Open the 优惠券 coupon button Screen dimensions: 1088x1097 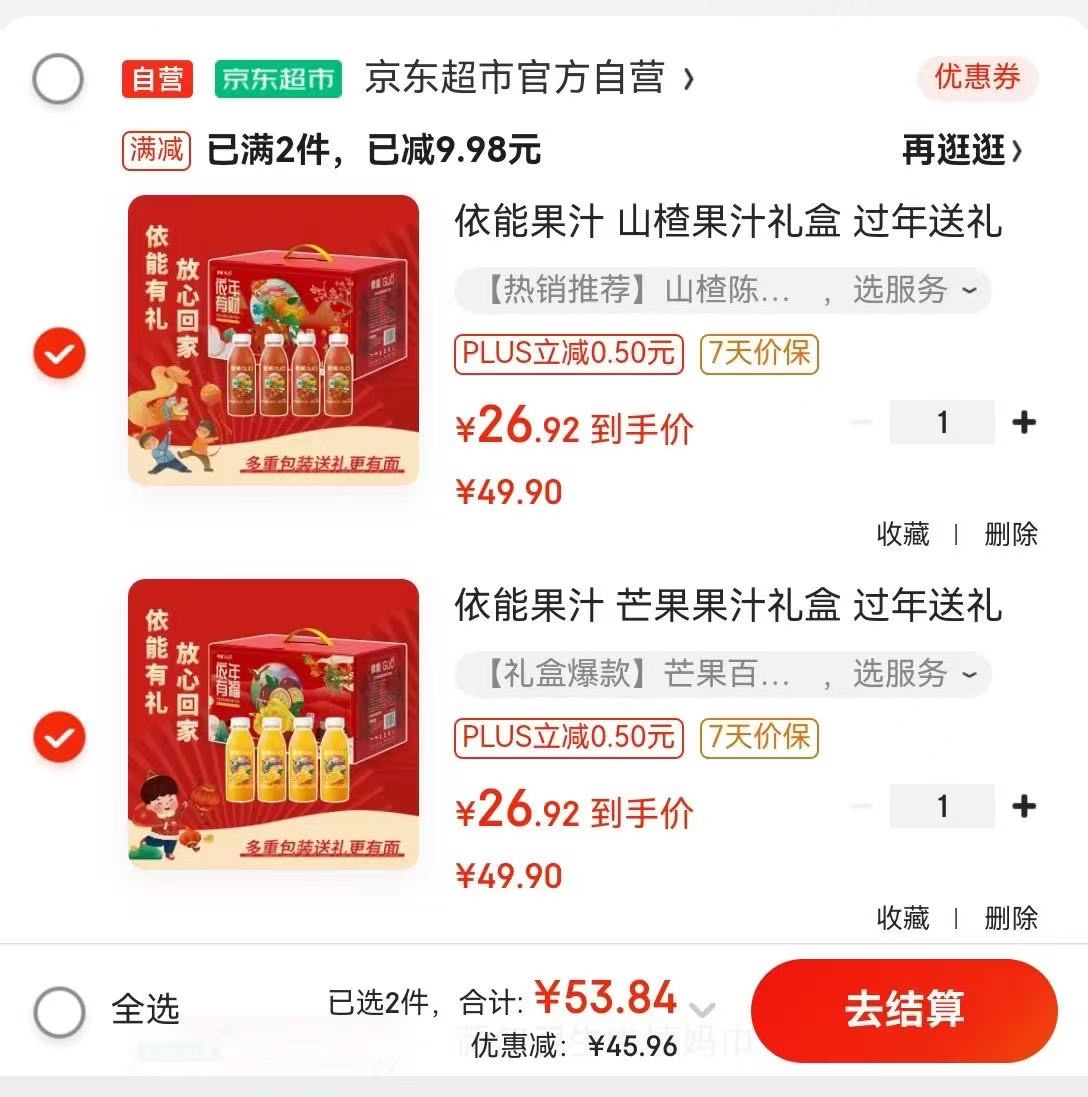[x=977, y=78]
